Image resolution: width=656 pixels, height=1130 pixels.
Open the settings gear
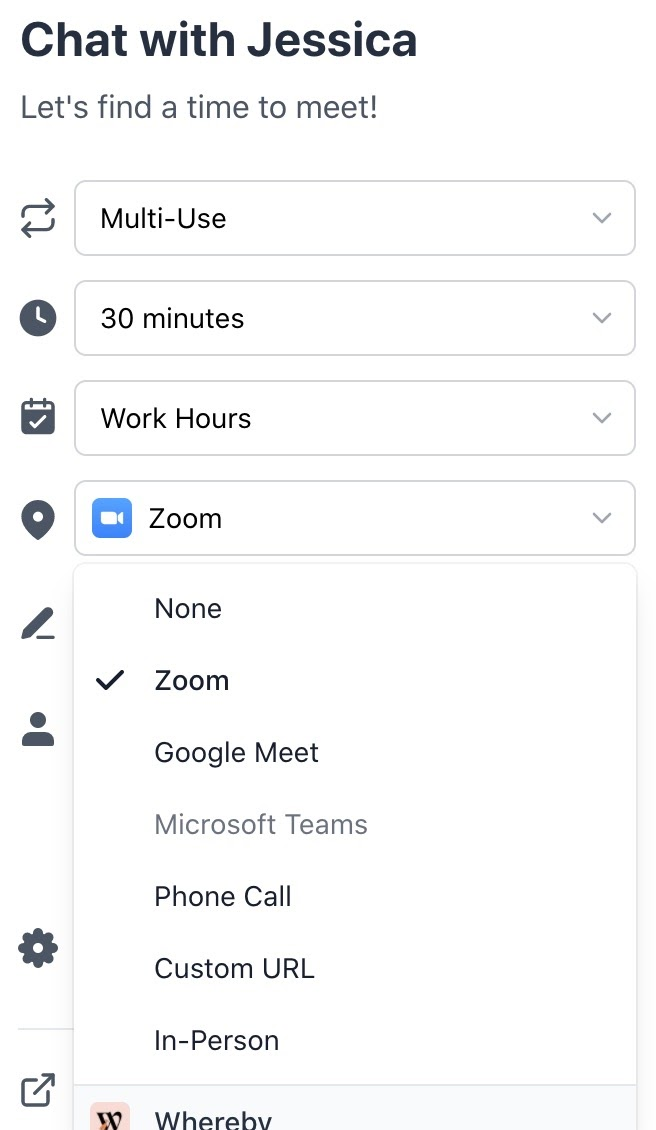pos(38,947)
